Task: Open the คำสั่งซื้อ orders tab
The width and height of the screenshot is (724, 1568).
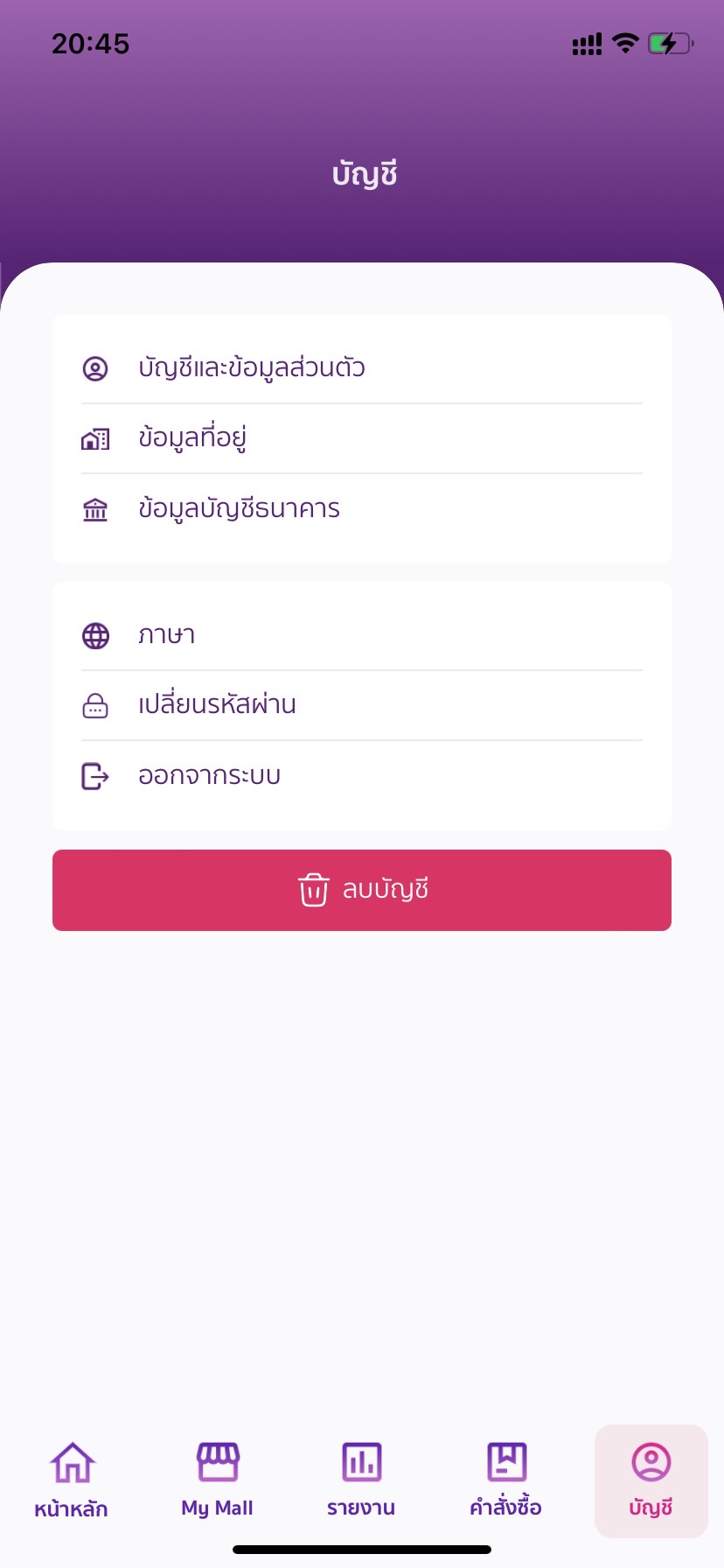Action: click(x=506, y=1480)
